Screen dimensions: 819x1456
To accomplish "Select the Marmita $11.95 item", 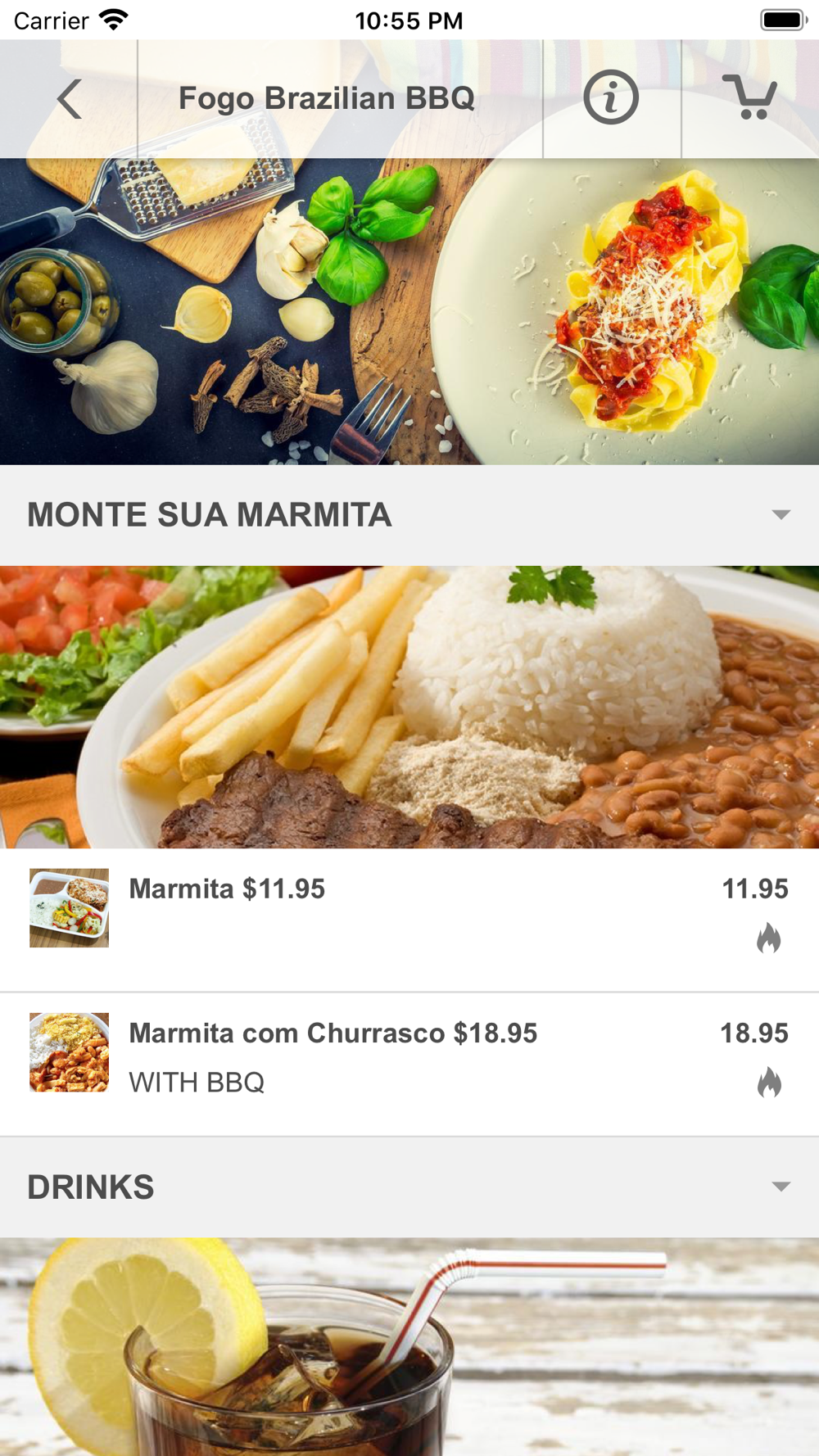I will [227, 889].
